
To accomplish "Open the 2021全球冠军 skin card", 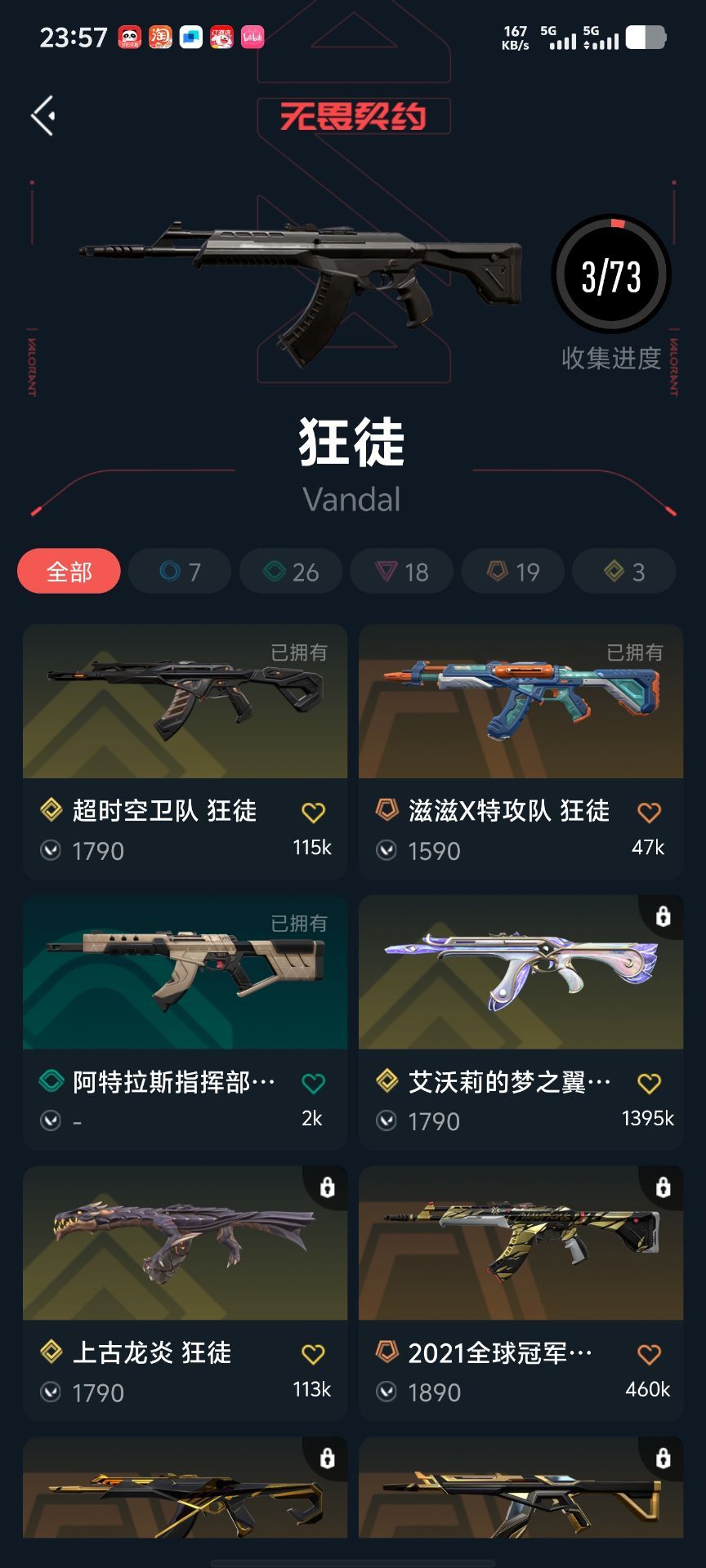I will tap(521, 1294).
